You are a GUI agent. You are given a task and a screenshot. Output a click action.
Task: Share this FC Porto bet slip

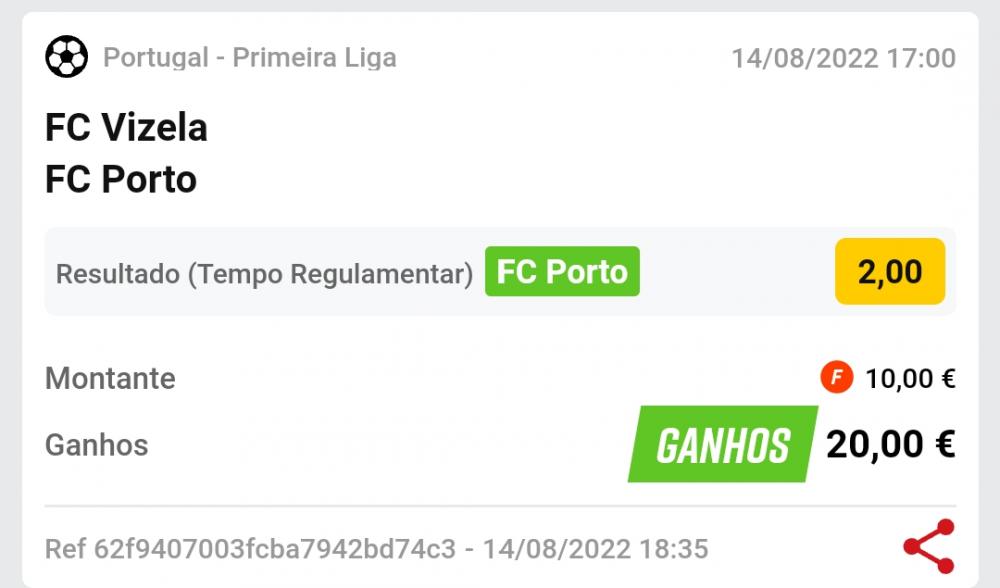point(928,547)
